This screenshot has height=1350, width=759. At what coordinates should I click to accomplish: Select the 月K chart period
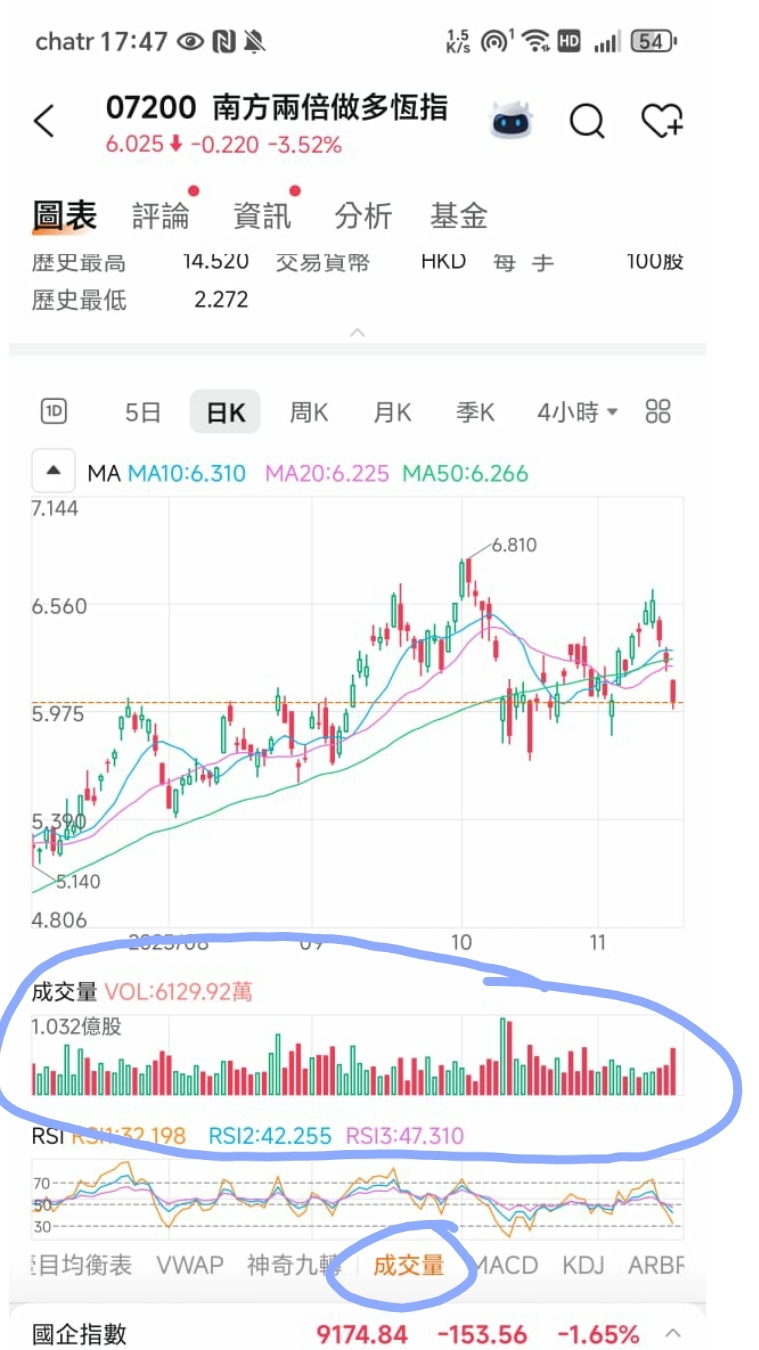[392, 411]
